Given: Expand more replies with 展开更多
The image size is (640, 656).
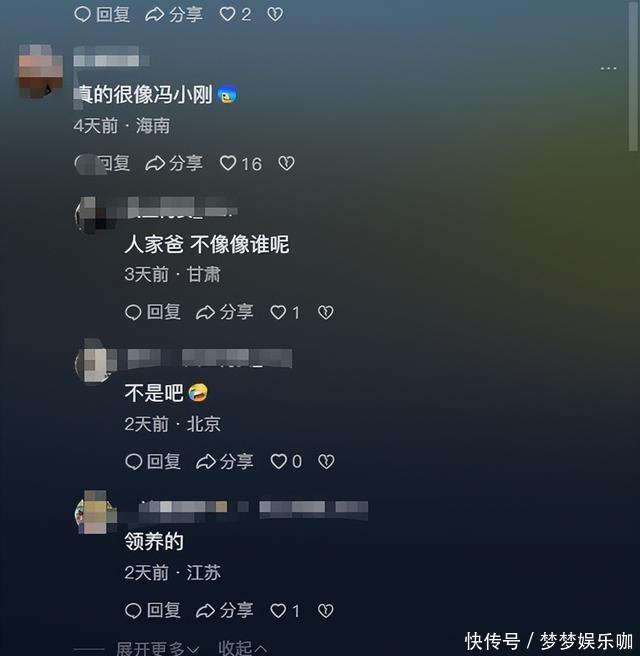Looking at the screenshot, I should [x=156, y=648].
